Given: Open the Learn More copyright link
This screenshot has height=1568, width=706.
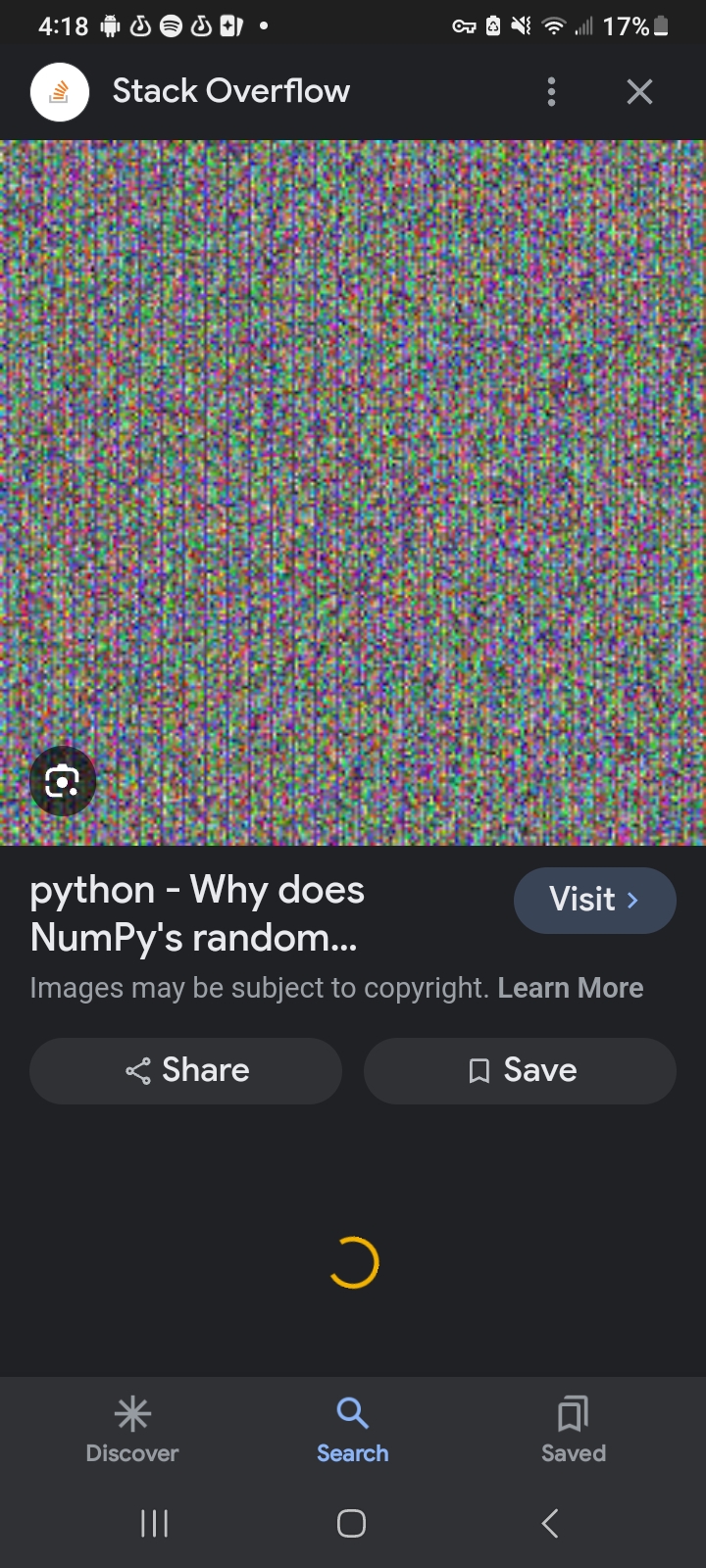Looking at the screenshot, I should (x=570, y=988).
